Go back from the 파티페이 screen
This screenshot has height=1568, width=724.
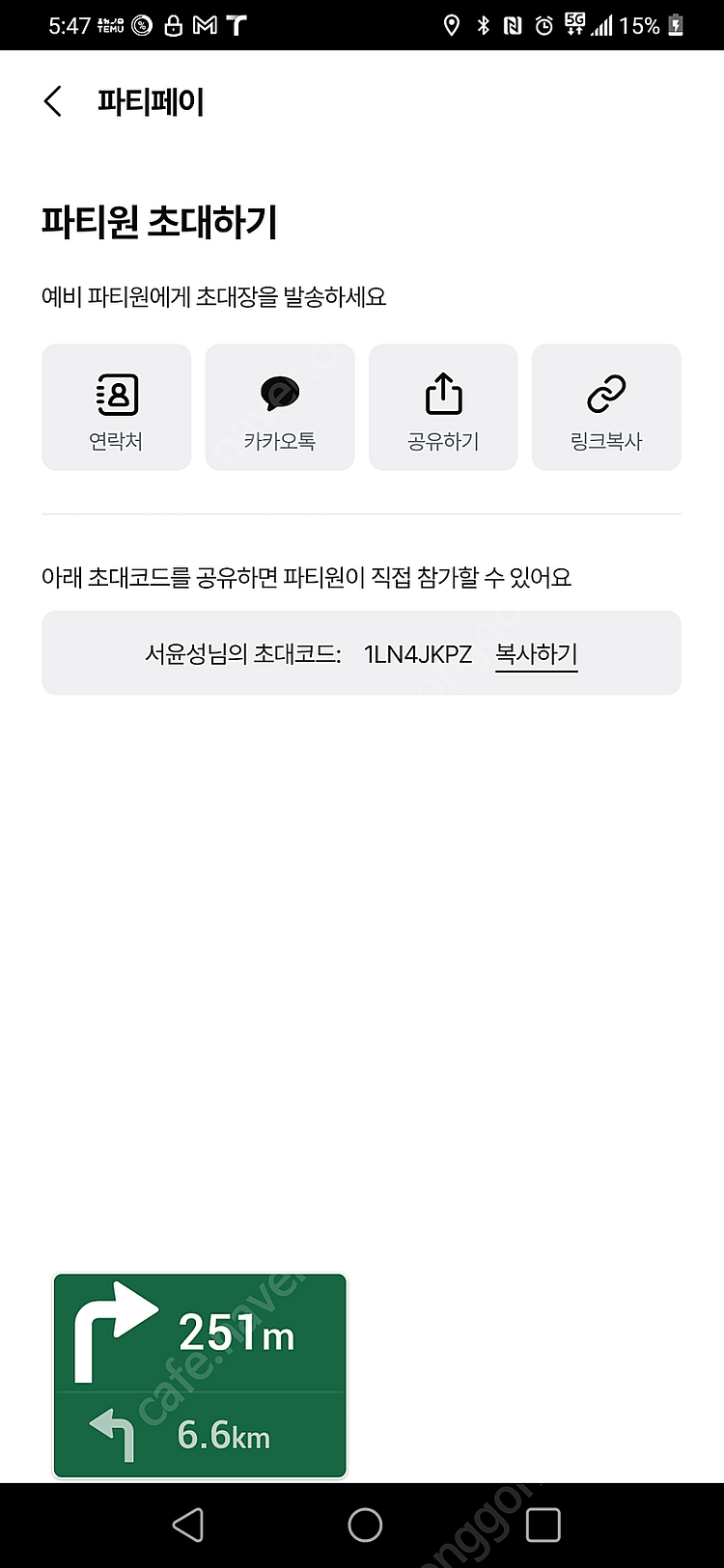(x=53, y=101)
